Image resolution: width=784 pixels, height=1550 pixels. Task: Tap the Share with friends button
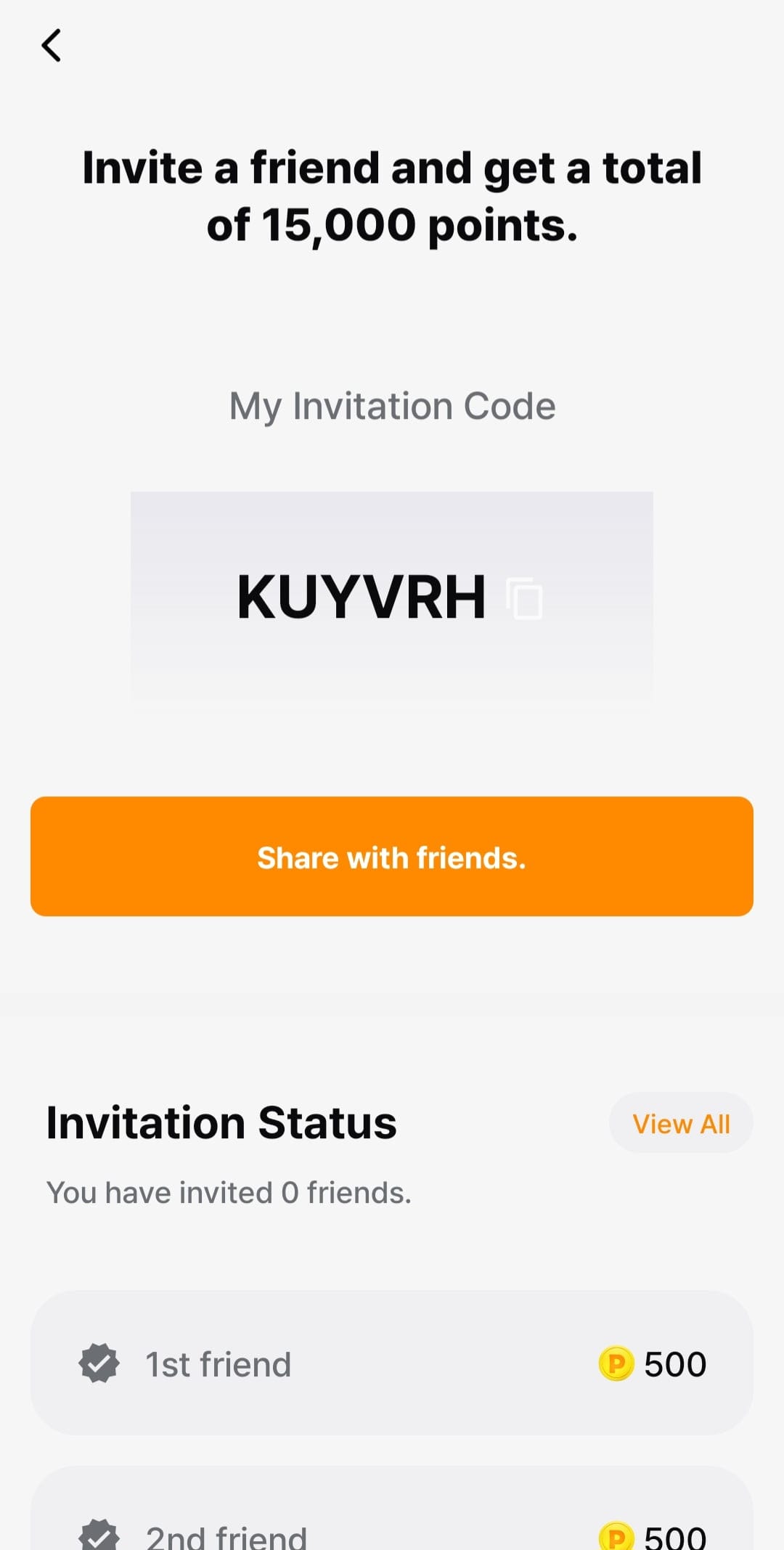[392, 857]
